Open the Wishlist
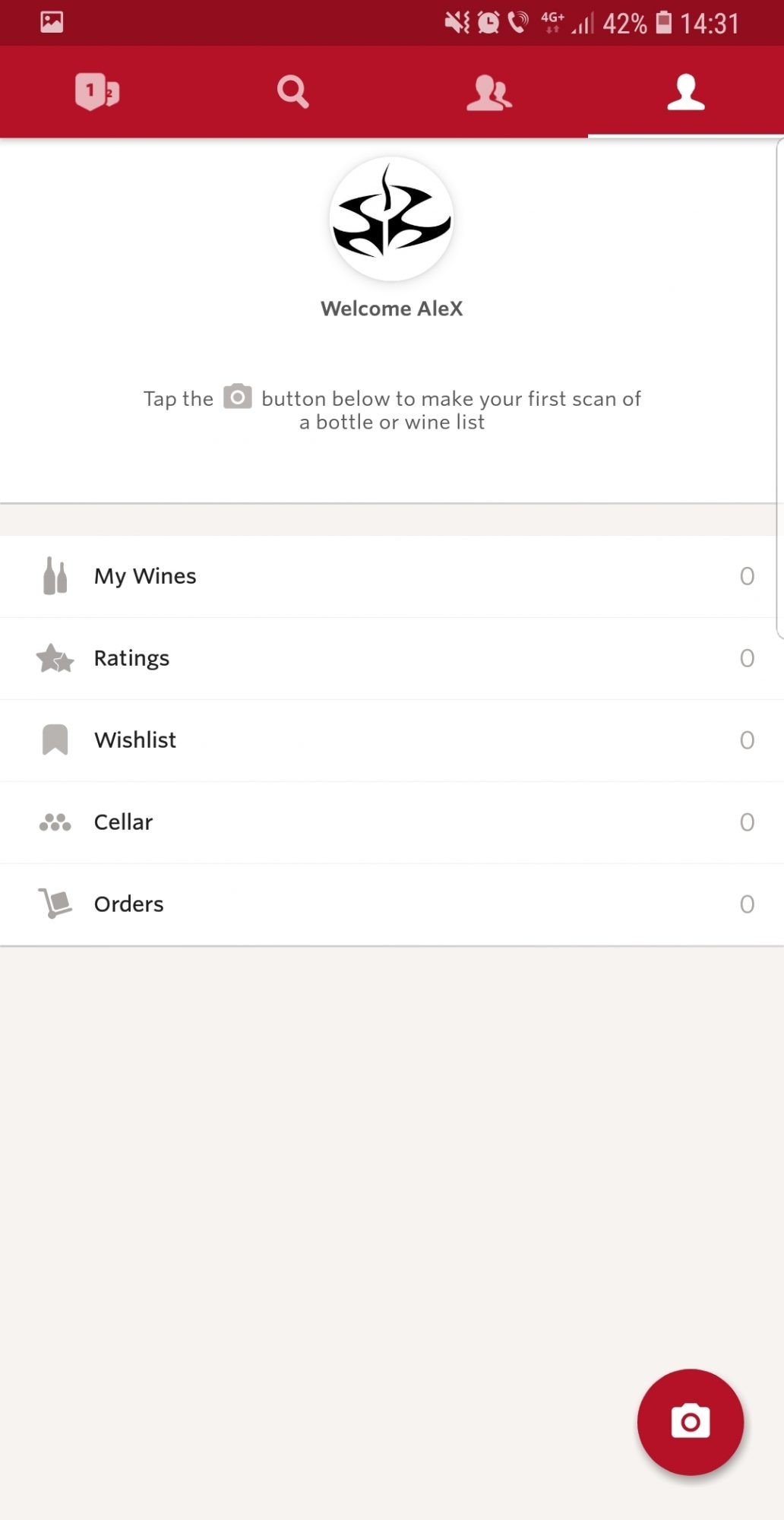 (392, 740)
